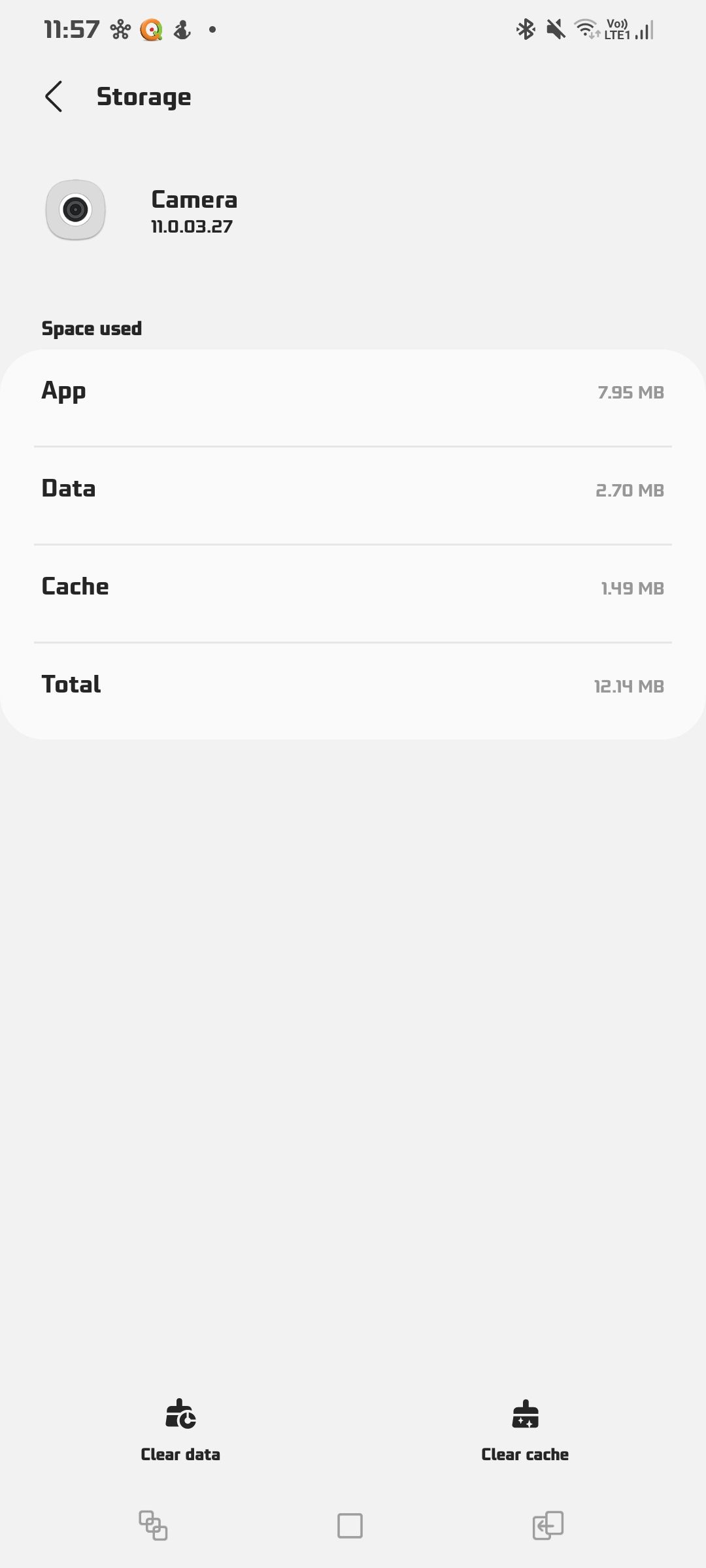Select the Cache storage row
This screenshot has width=706, height=1568.
tap(353, 587)
